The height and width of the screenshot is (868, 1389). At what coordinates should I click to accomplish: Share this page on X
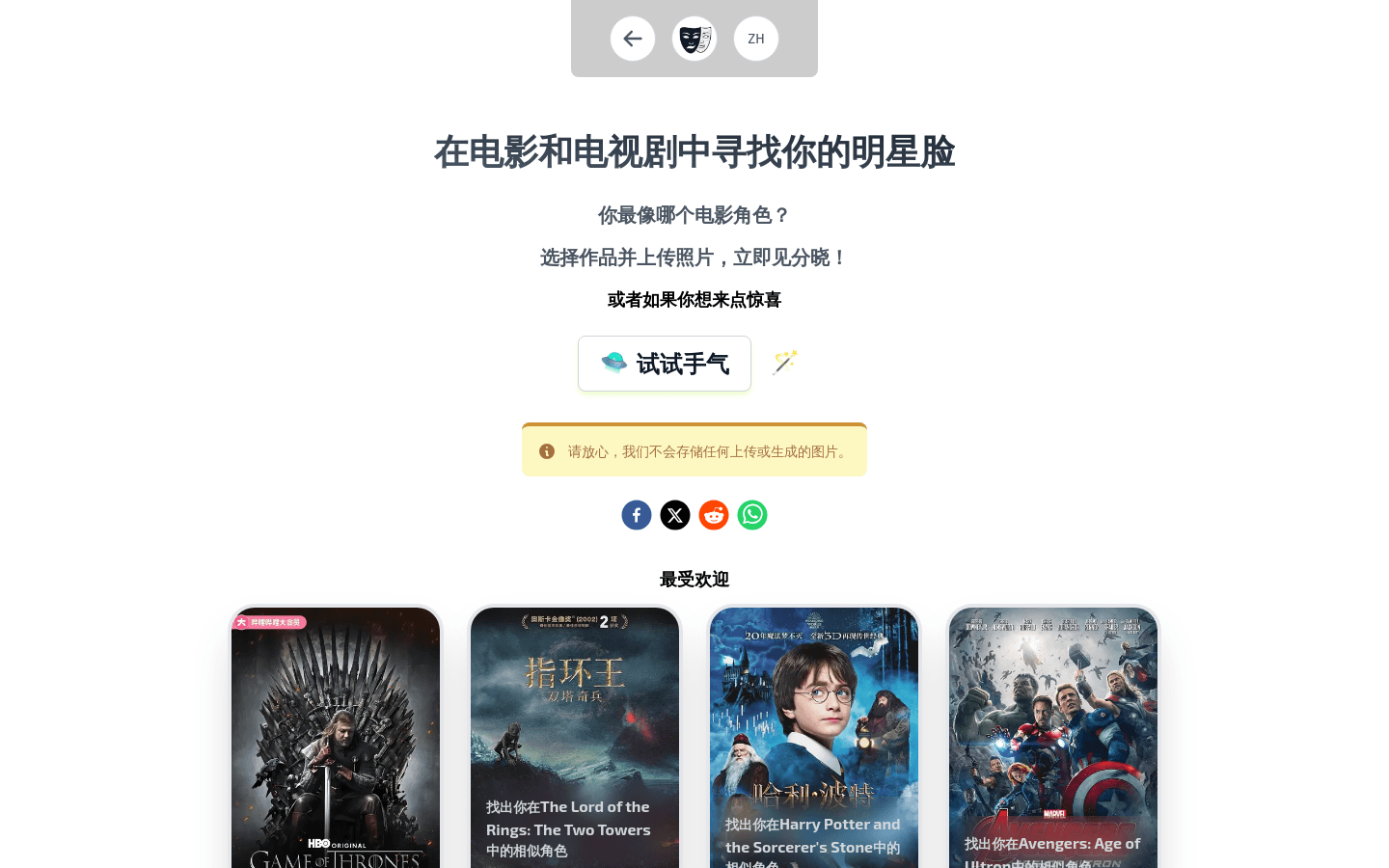click(x=675, y=515)
